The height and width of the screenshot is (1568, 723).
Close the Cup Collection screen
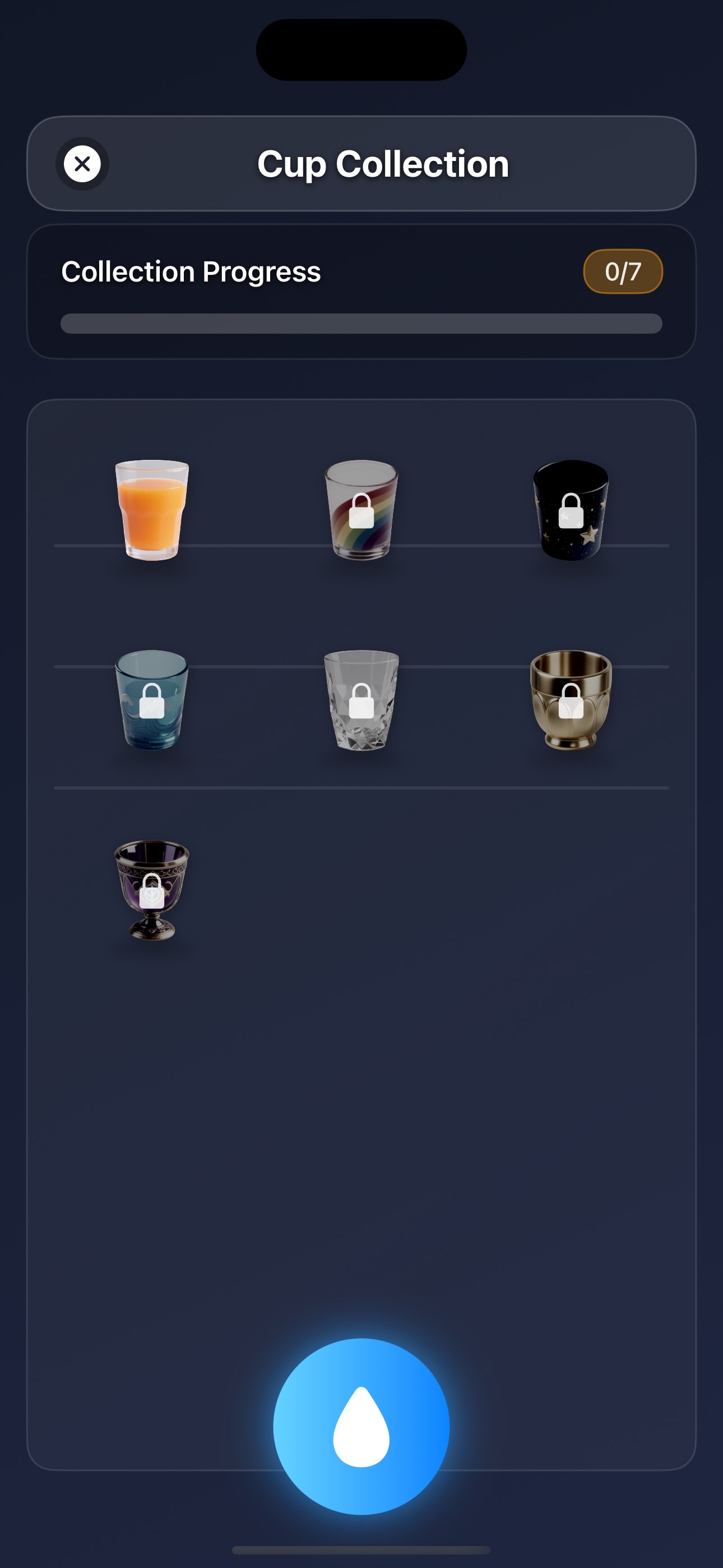(x=82, y=164)
